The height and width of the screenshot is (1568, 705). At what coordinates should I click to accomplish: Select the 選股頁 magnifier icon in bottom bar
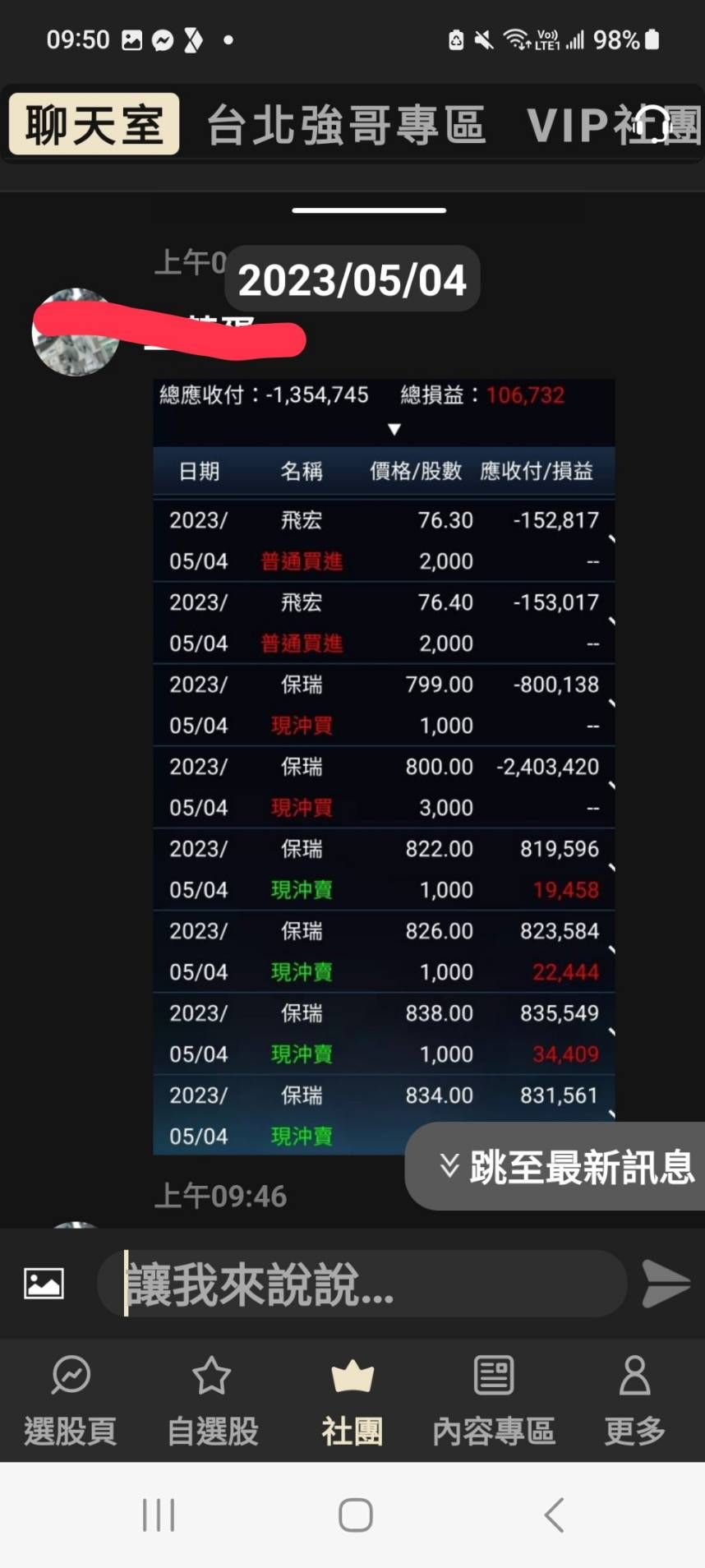tap(70, 1372)
